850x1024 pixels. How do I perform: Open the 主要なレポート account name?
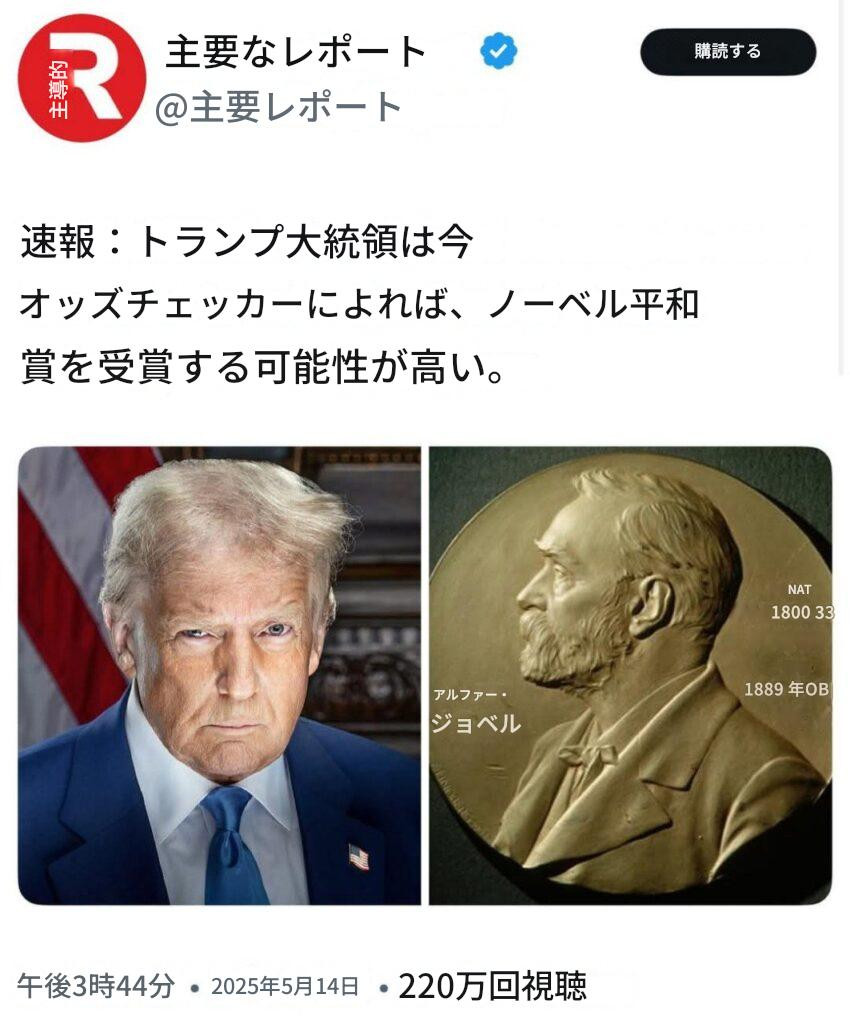pyautogui.click(x=296, y=52)
